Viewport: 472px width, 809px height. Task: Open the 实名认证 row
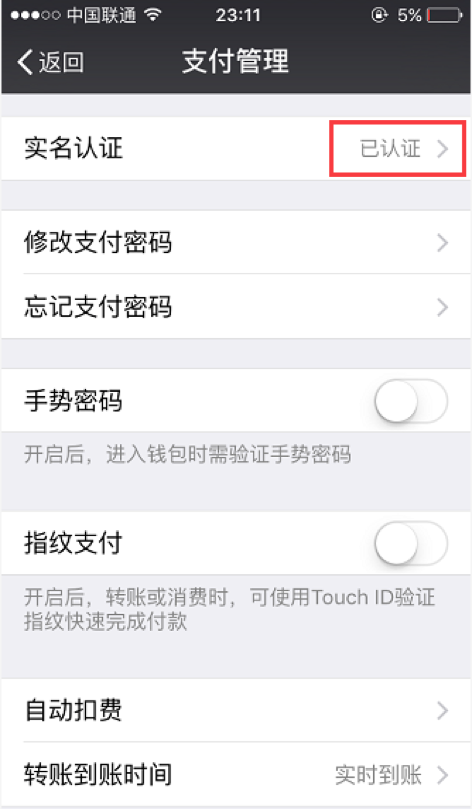point(236,149)
